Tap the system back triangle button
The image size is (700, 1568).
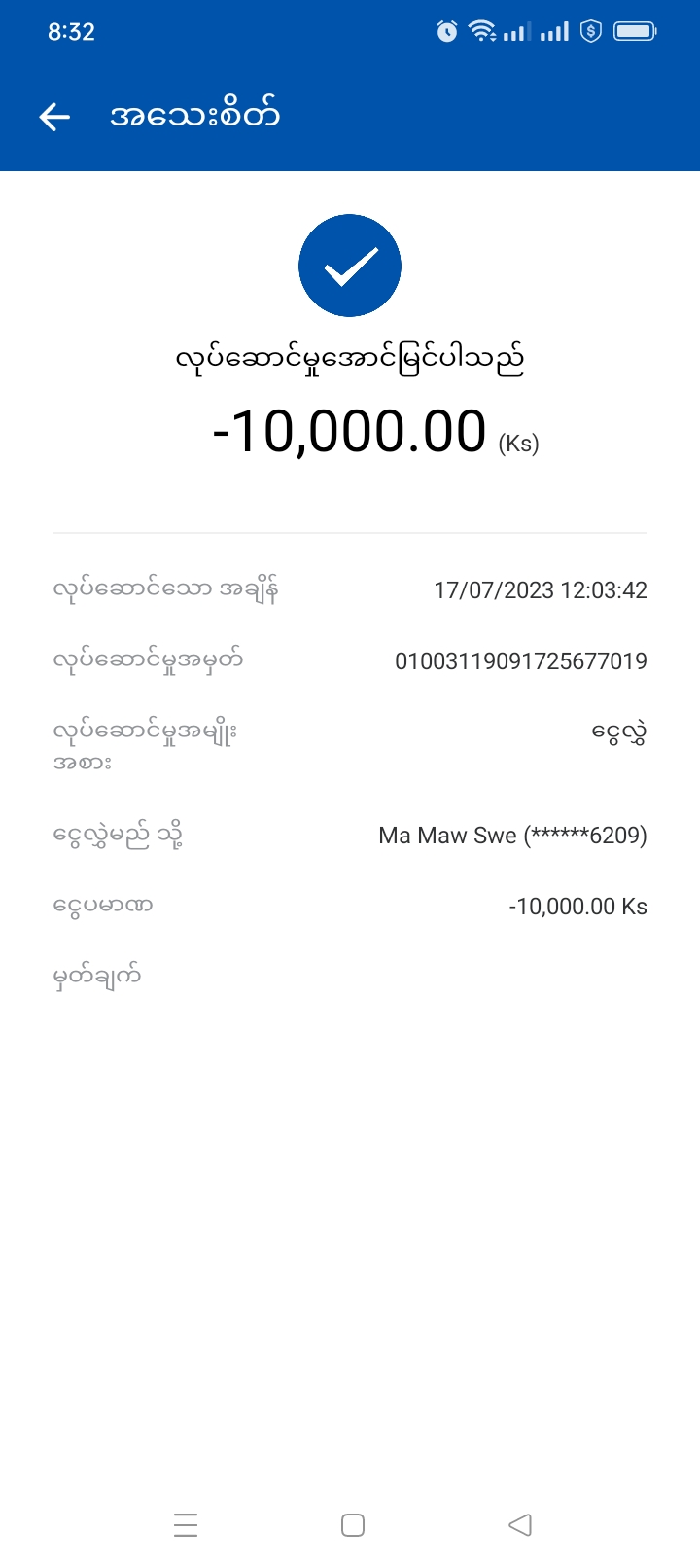pos(520,1524)
